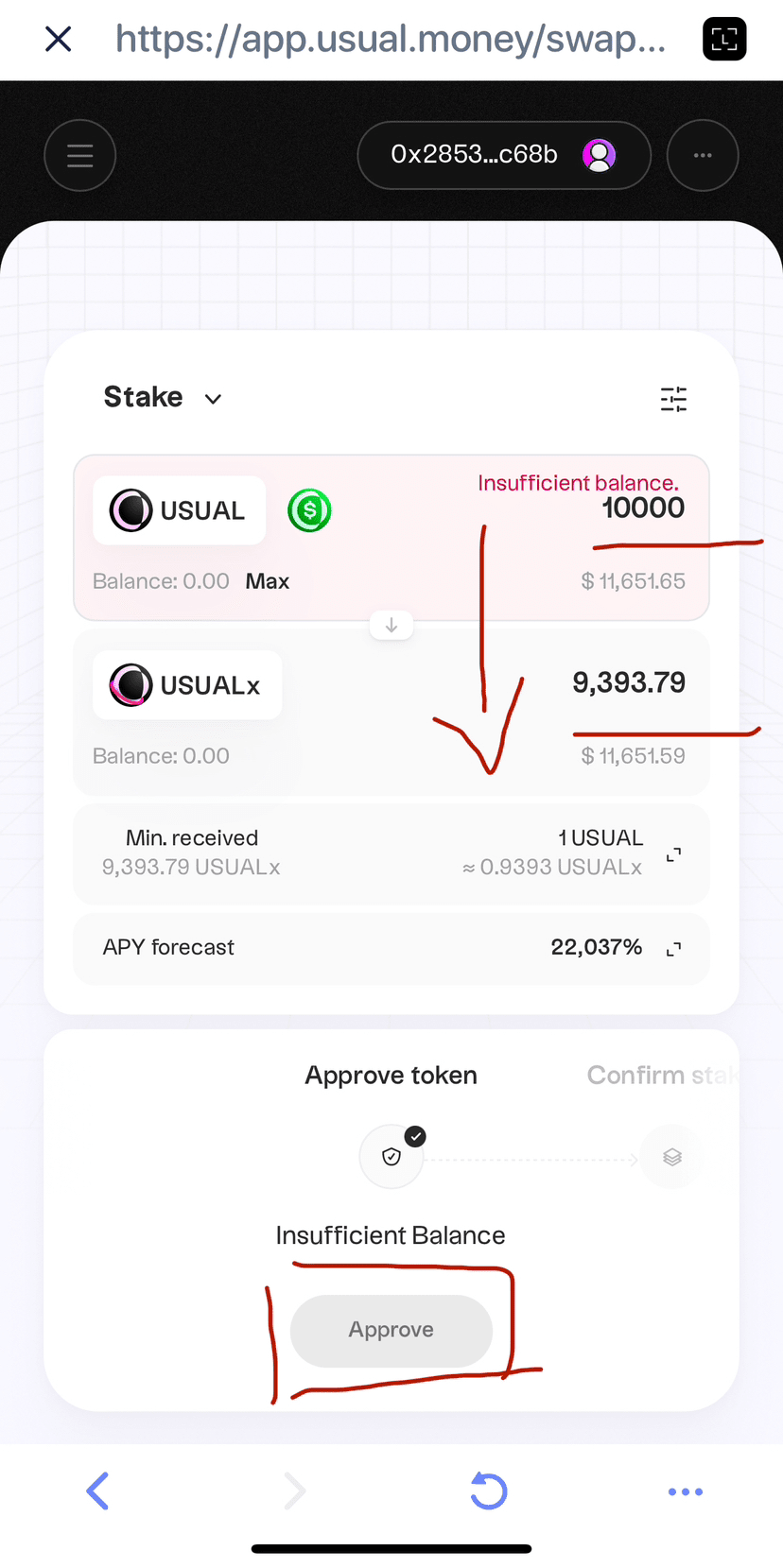The height and width of the screenshot is (1568, 783).
Task: Open swap settings sliders icon
Action: [673, 399]
